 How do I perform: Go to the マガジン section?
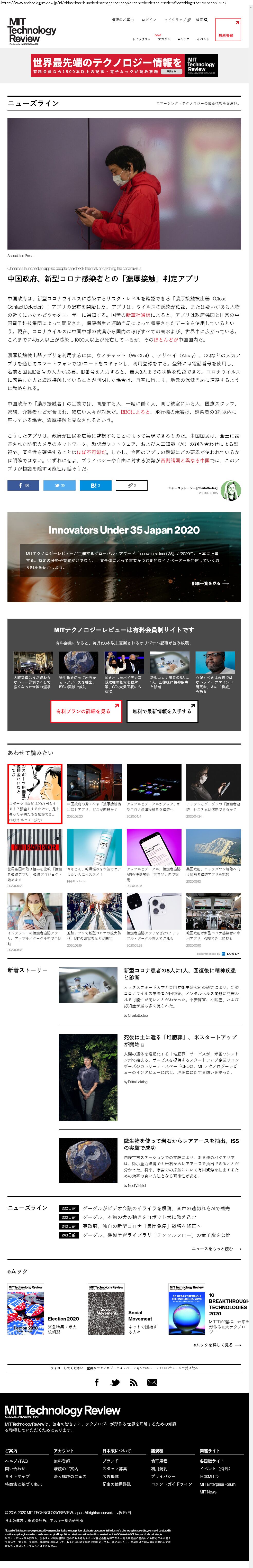click(x=164, y=39)
